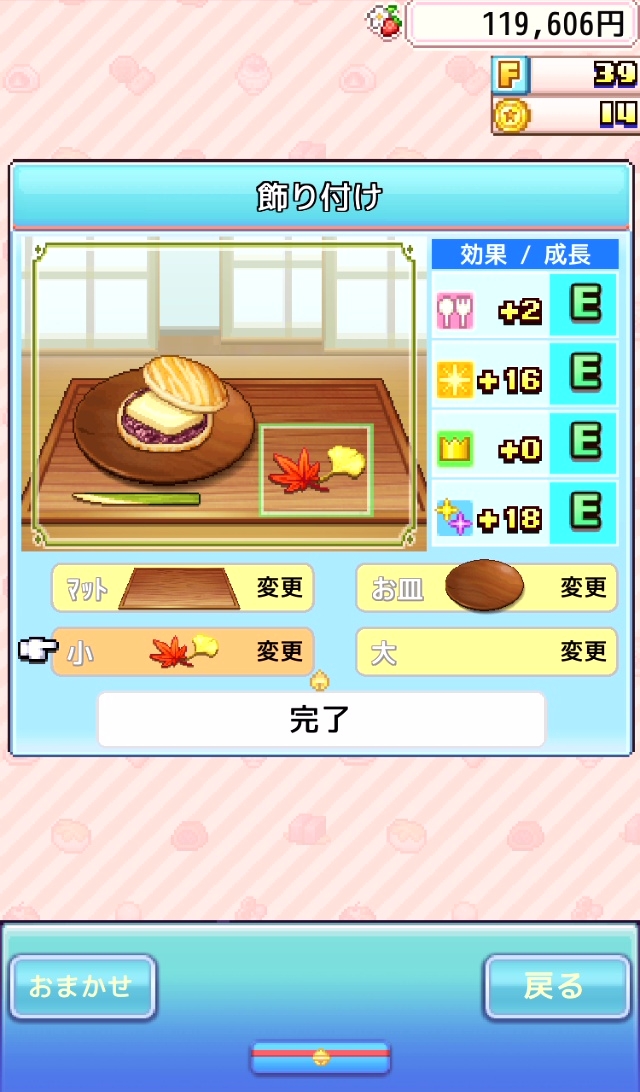
Task: Tap 完了 to finish decorating
Action: (x=320, y=719)
